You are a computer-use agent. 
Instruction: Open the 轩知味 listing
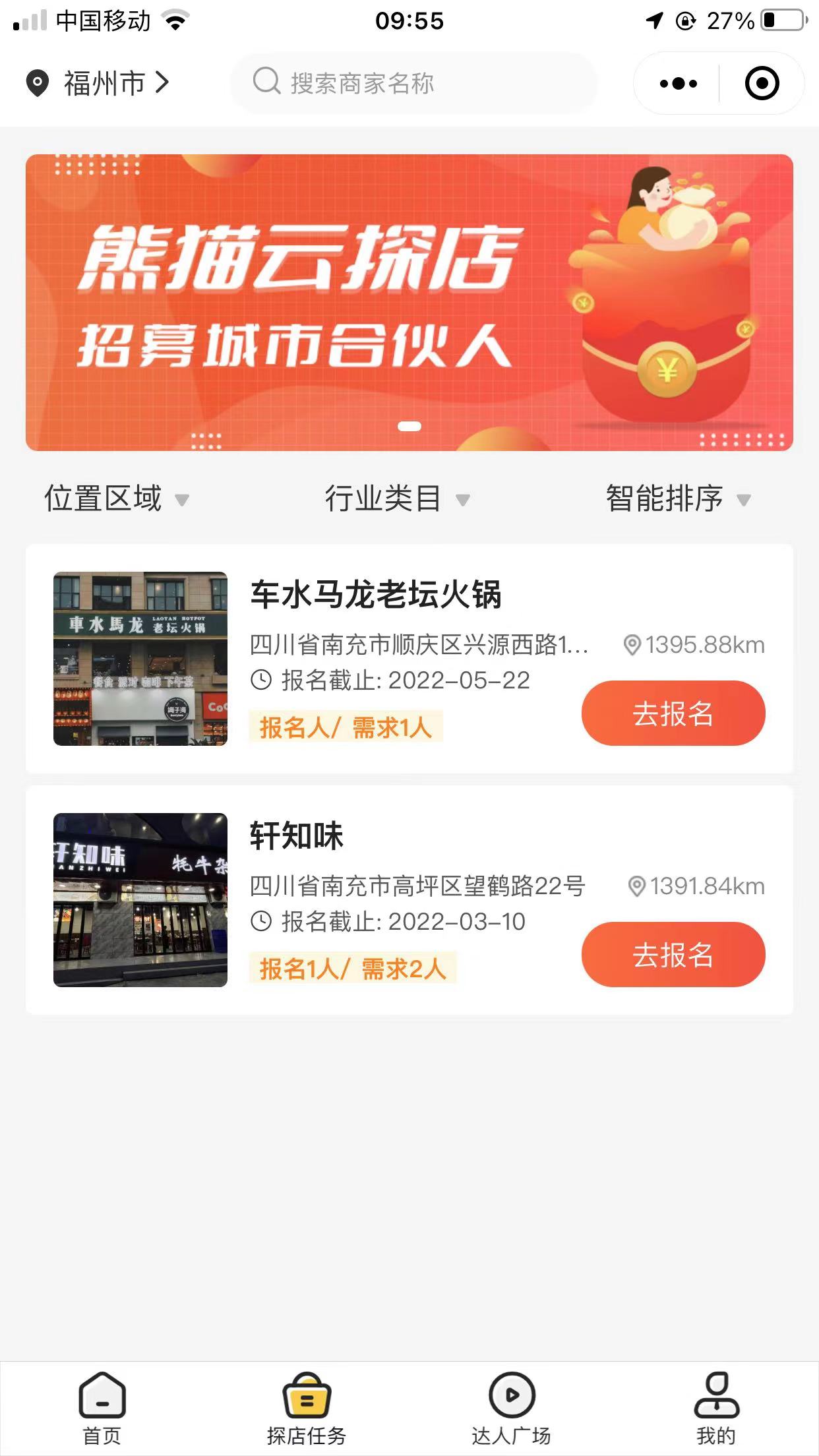[297, 836]
